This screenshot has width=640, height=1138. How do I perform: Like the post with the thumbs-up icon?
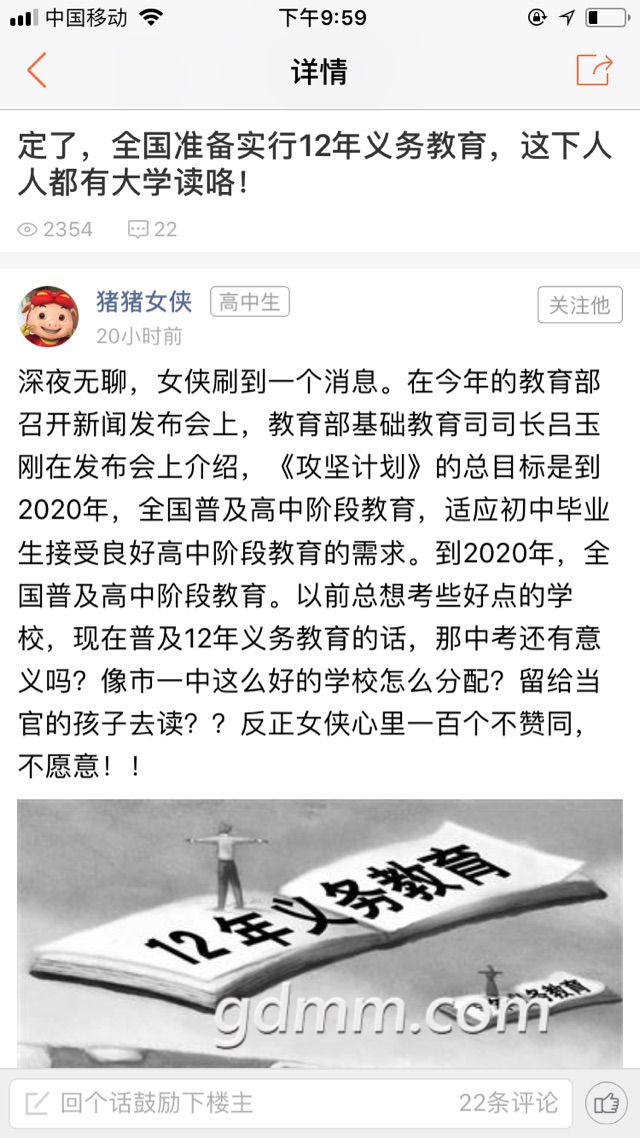606,1103
